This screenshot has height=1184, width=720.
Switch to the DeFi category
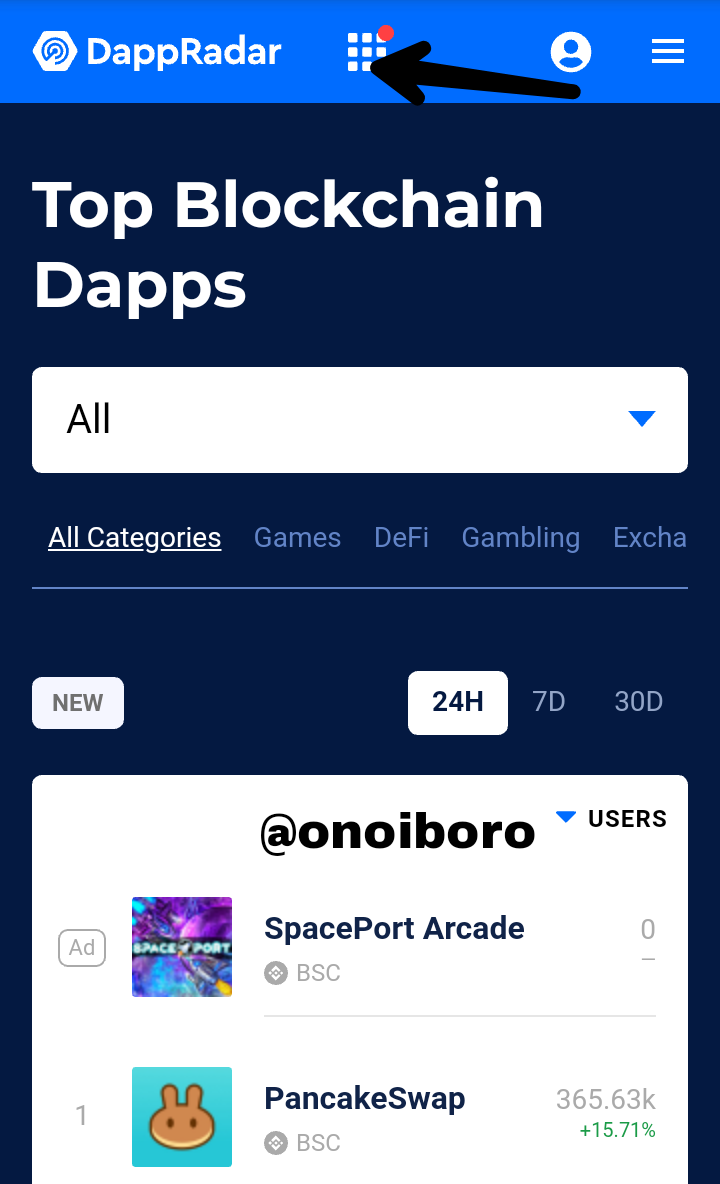[401, 538]
